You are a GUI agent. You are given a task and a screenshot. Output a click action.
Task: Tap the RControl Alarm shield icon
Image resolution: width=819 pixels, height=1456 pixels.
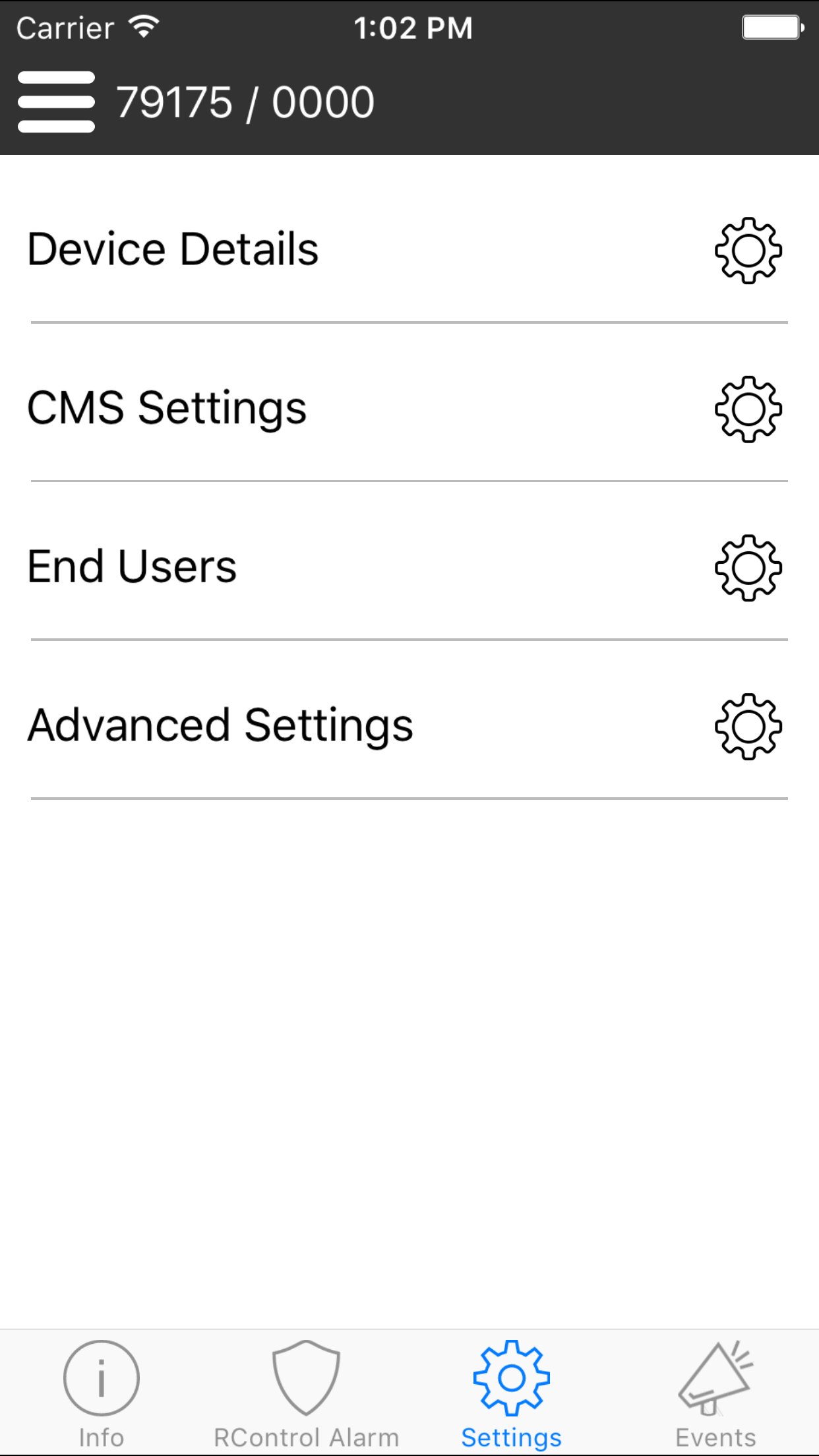(x=305, y=1378)
